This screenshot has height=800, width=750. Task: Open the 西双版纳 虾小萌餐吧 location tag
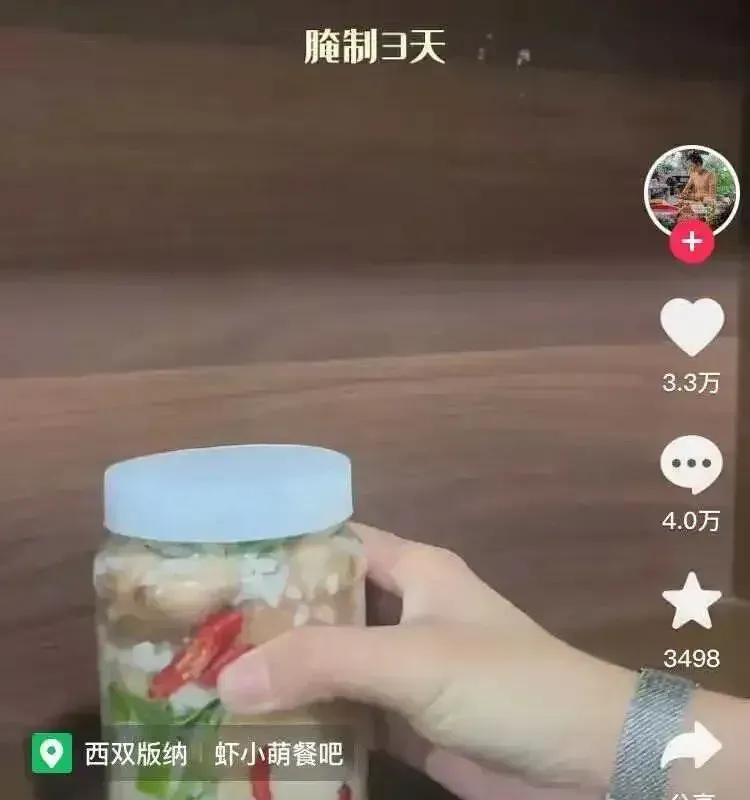pos(188,754)
